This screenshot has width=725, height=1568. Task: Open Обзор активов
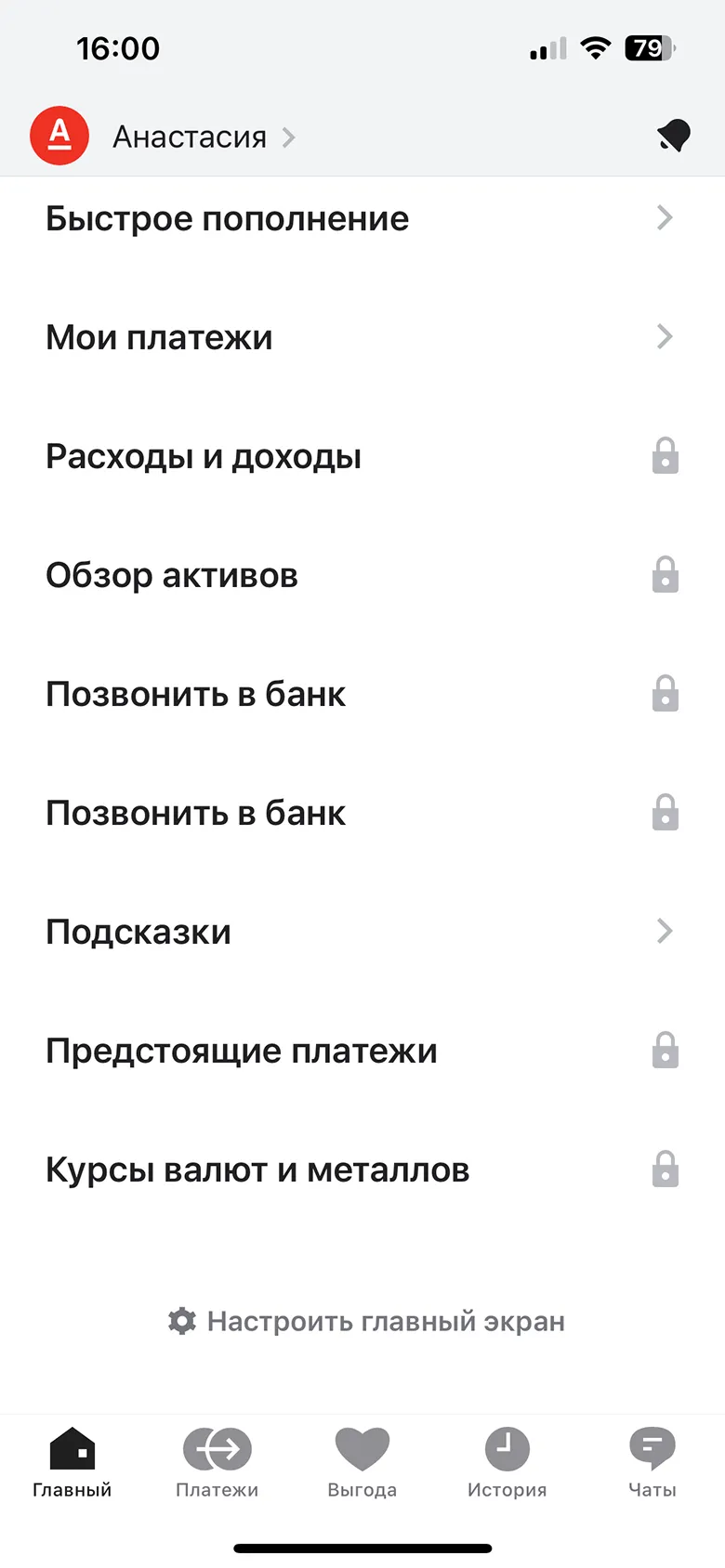pos(362,575)
